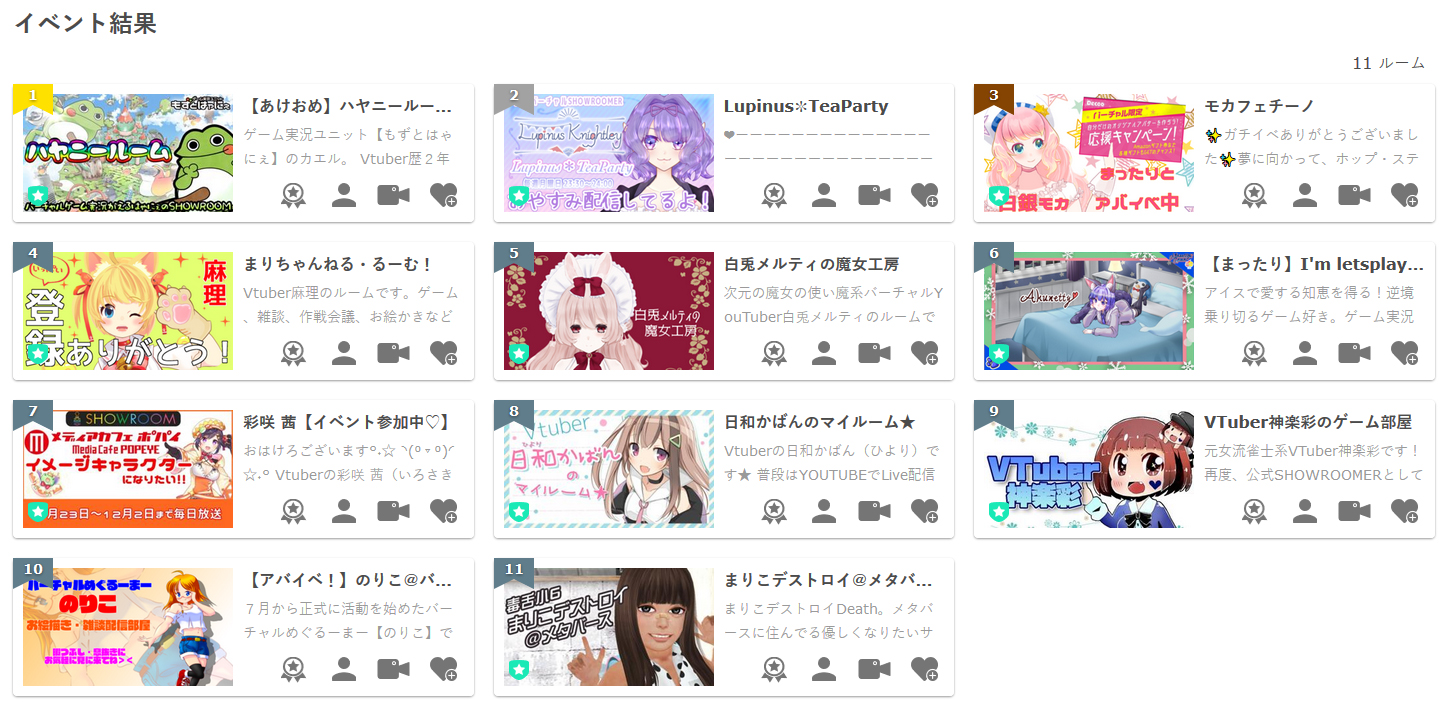Follow VTuber神楽彩のゲーム部屋 with the heart icon
Image resolution: width=1449 pixels, height=713 pixels.
point(1404,511)
